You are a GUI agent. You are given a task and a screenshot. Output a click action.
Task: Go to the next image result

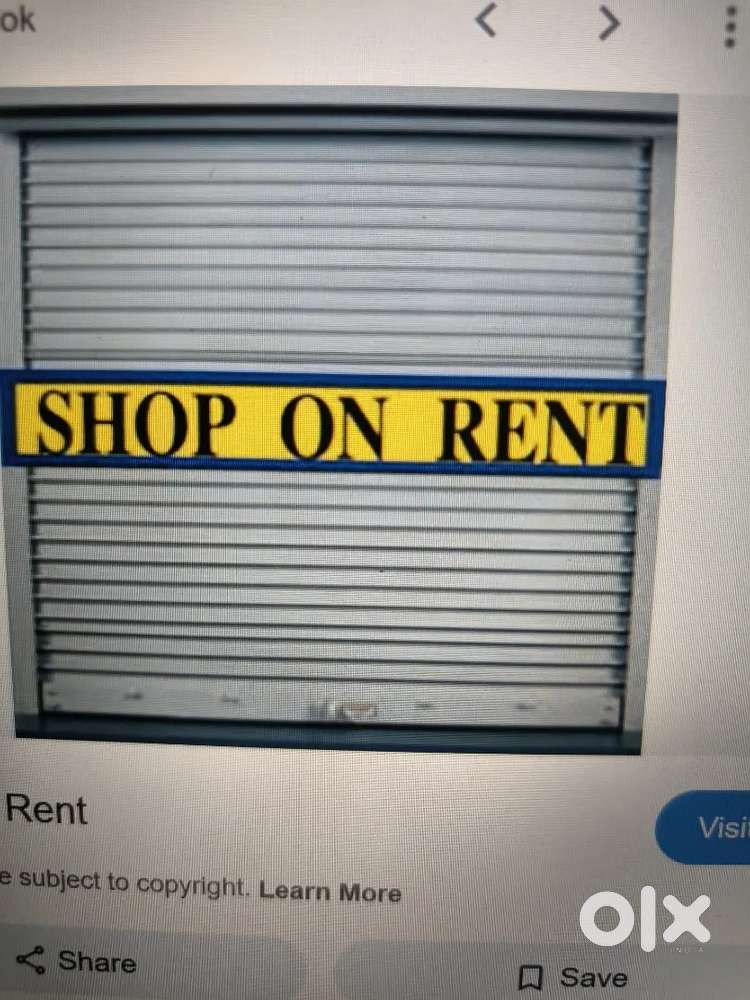[609, 21]
